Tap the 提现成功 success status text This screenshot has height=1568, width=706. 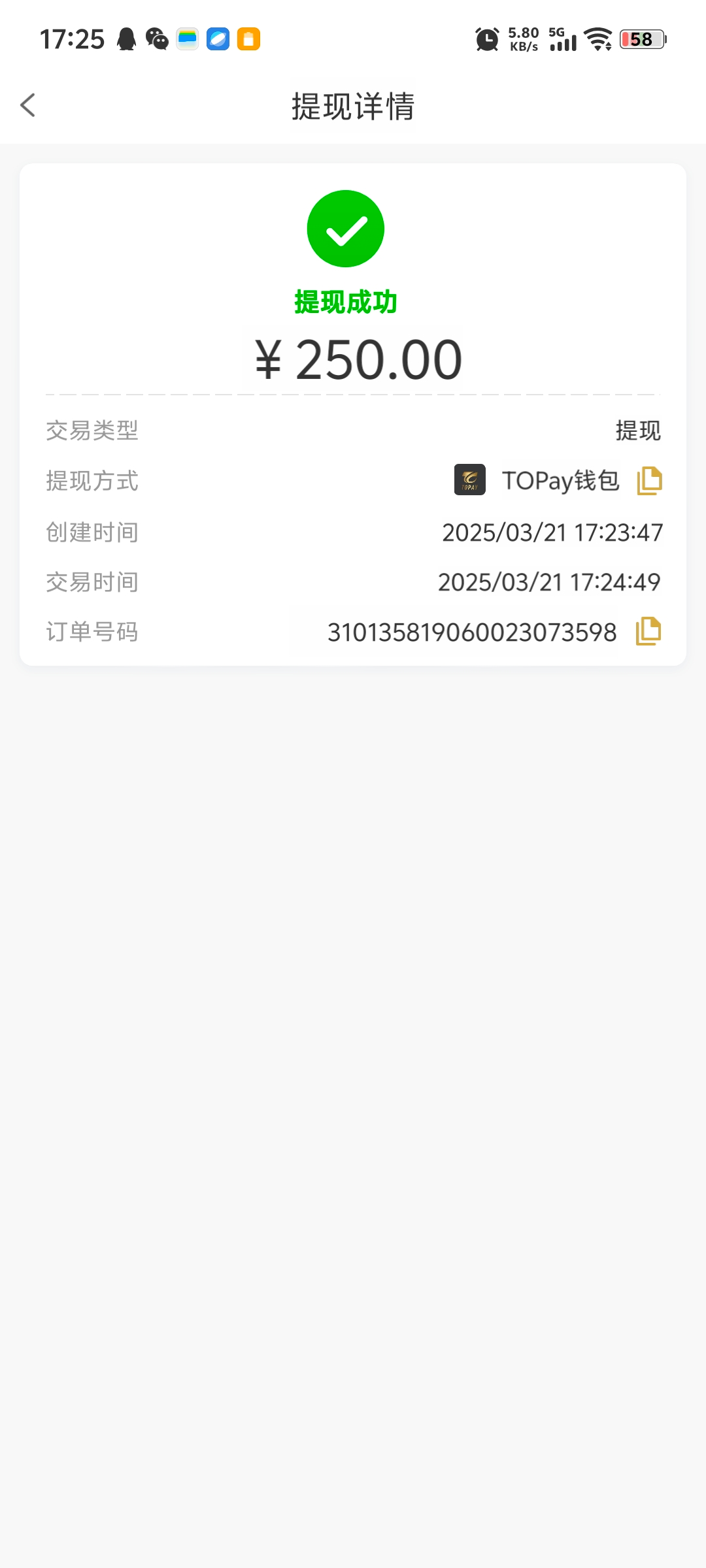click(x=346, y=302)
